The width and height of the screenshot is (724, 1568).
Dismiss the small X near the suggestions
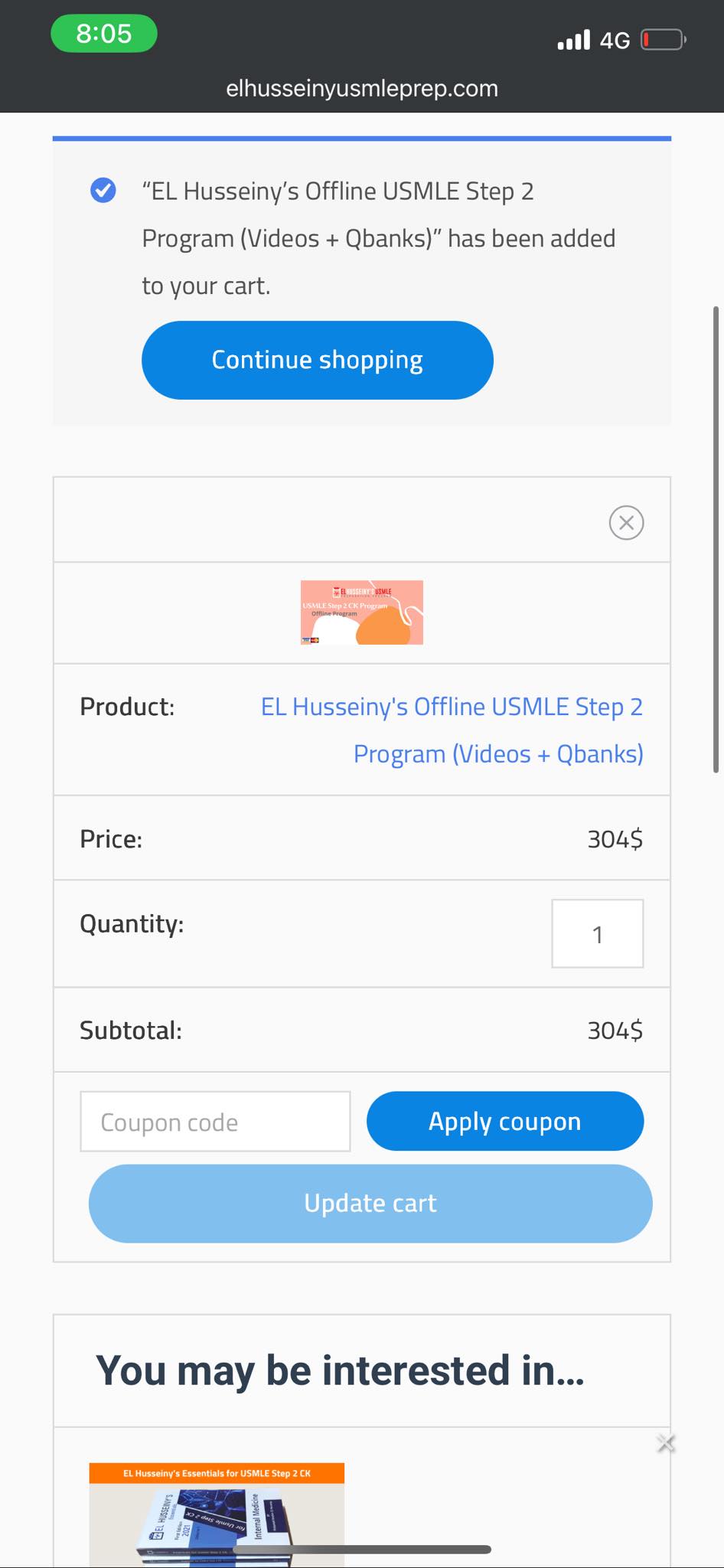[x=666, y=1444]
